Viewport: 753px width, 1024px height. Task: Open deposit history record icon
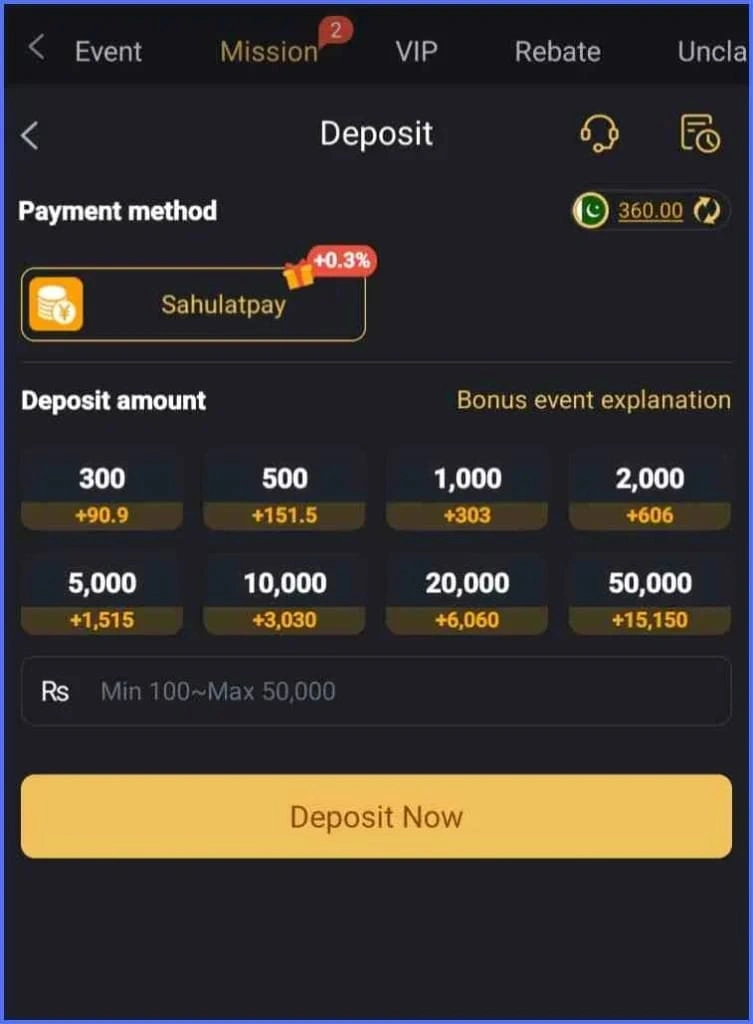[699, 134]
